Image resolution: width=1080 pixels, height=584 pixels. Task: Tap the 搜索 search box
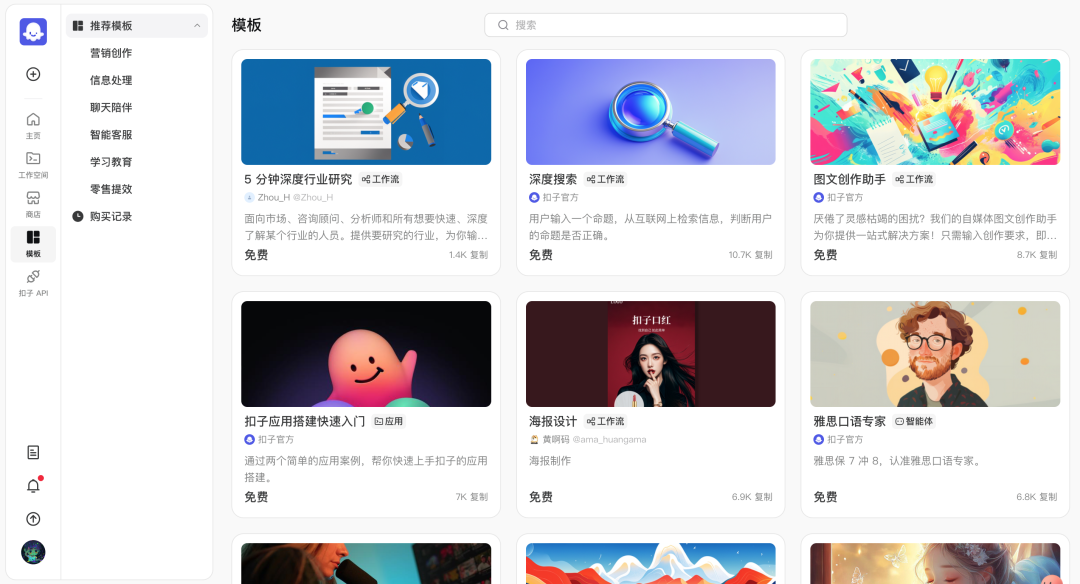665,25
